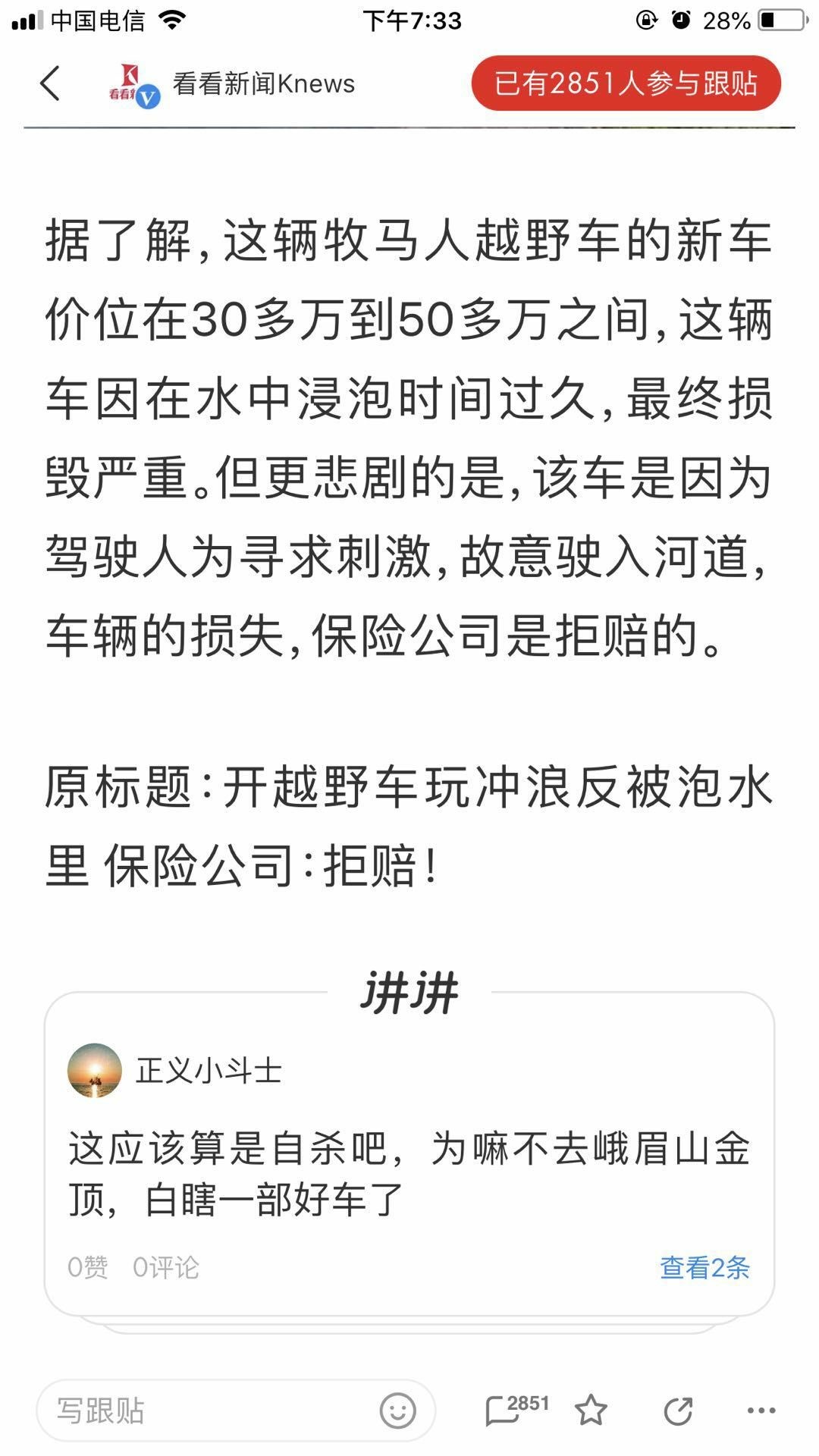Favorite this article with the star
This screenshot has height=1456, width=819.
coord(591,1411)
